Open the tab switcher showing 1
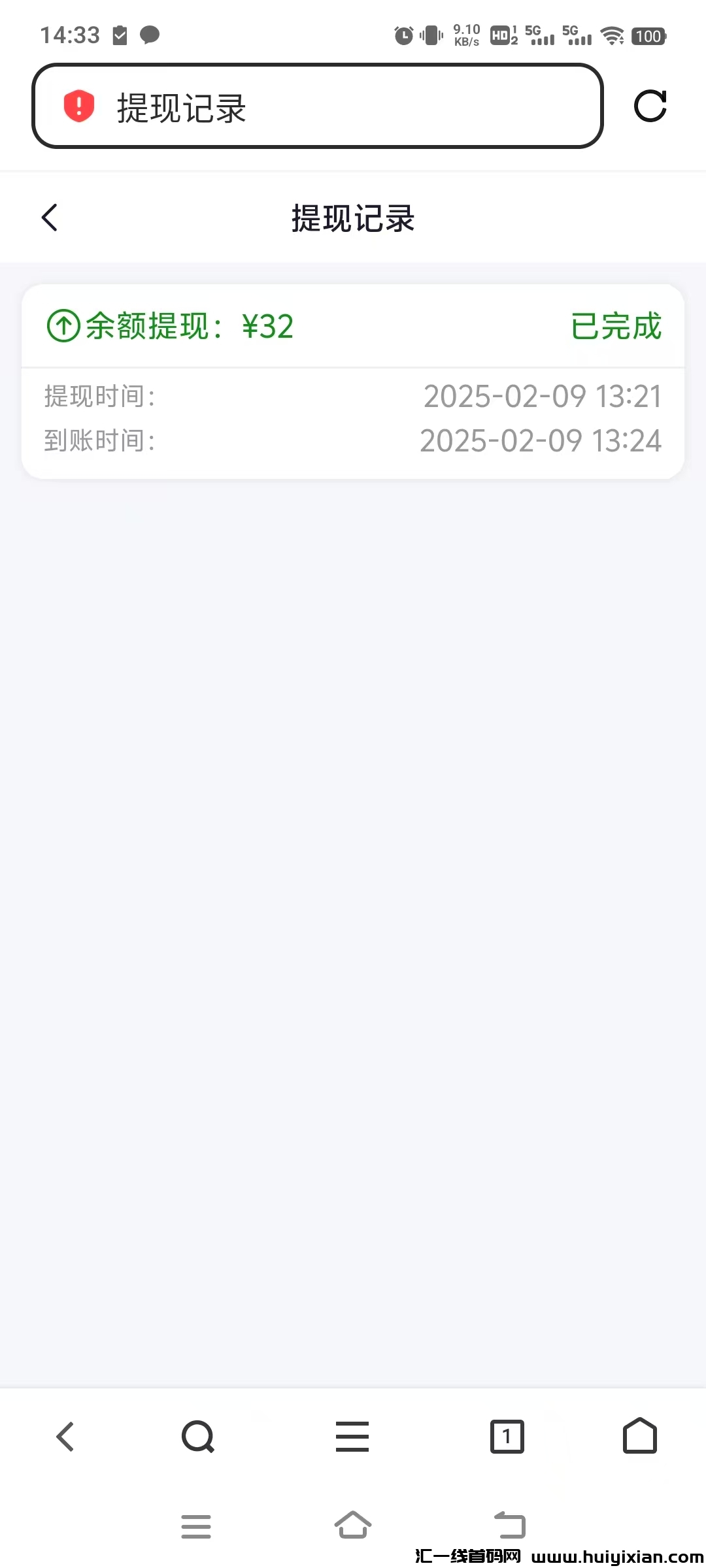 point(507,1437)
